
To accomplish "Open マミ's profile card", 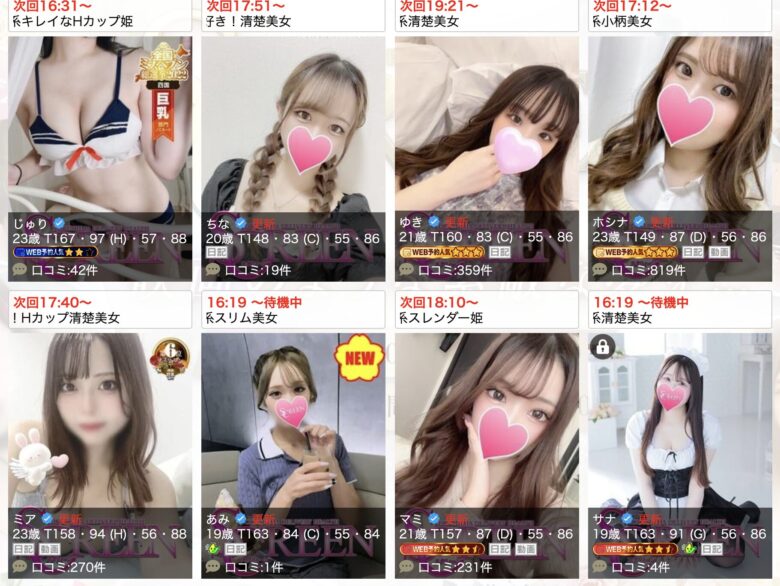I will [x=487, y=420].
